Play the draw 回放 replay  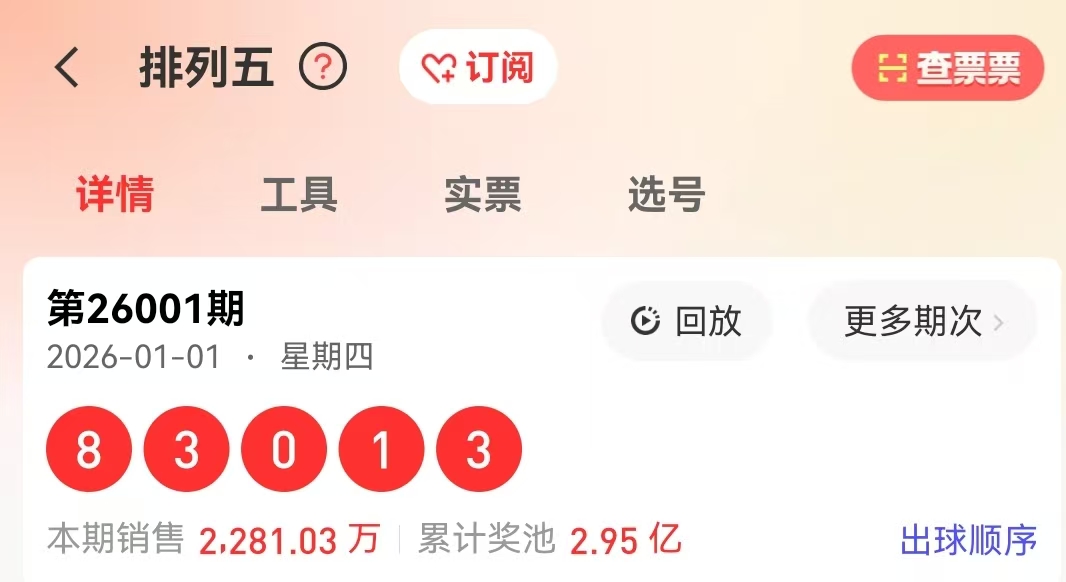point(687,321)
